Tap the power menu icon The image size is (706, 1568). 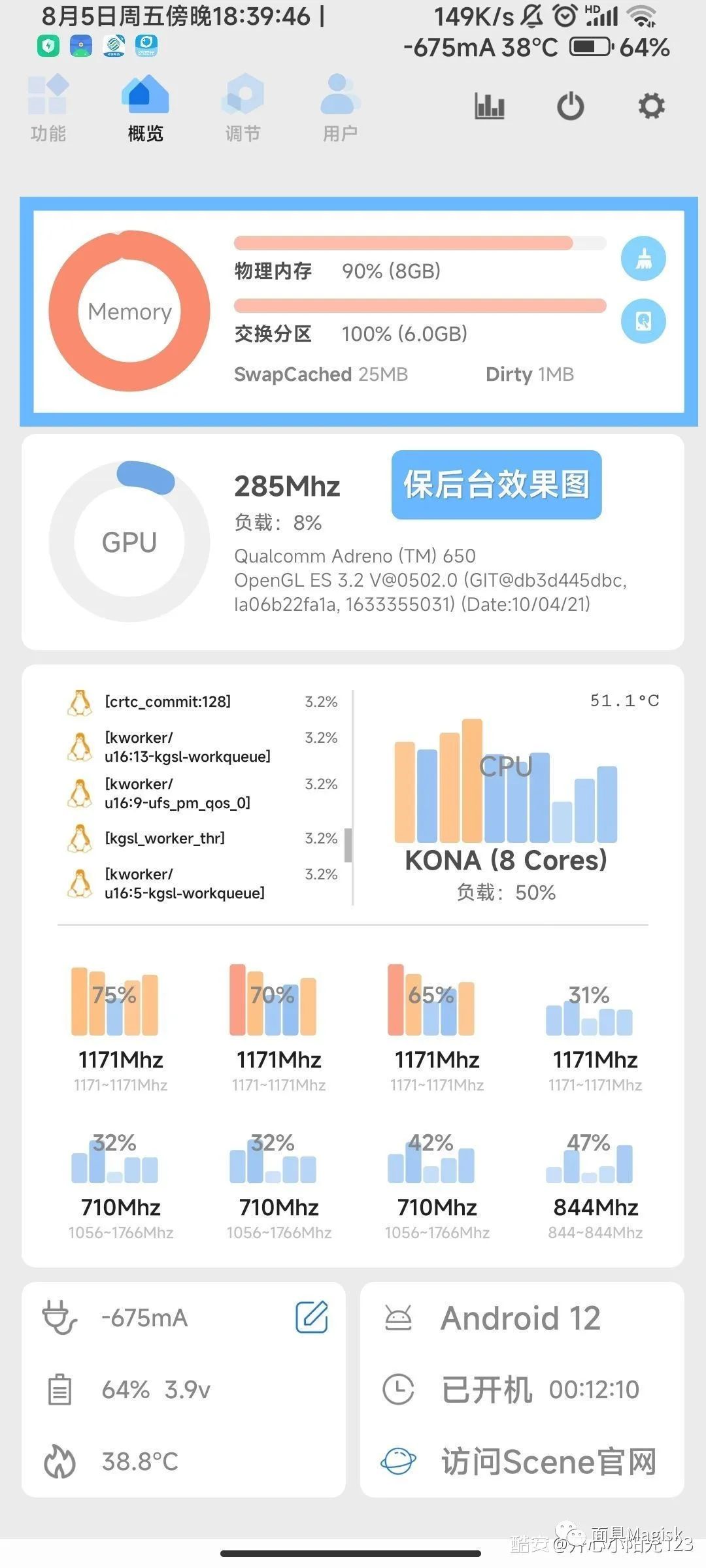(x=570, y=106)
